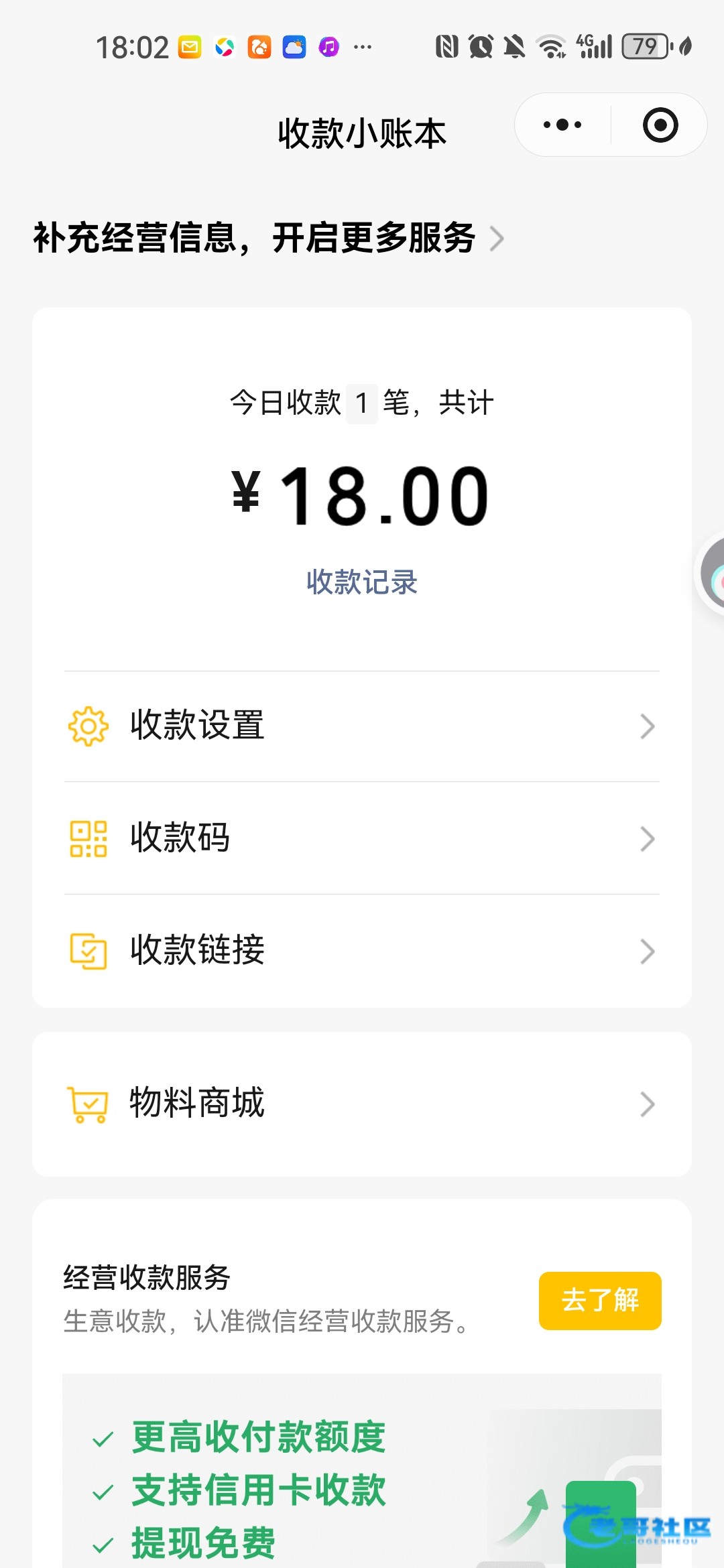The width and height of the screenshot is (724, 1568).
Task: Open the floating bubble at screen edge
Action: click(712, 574)
